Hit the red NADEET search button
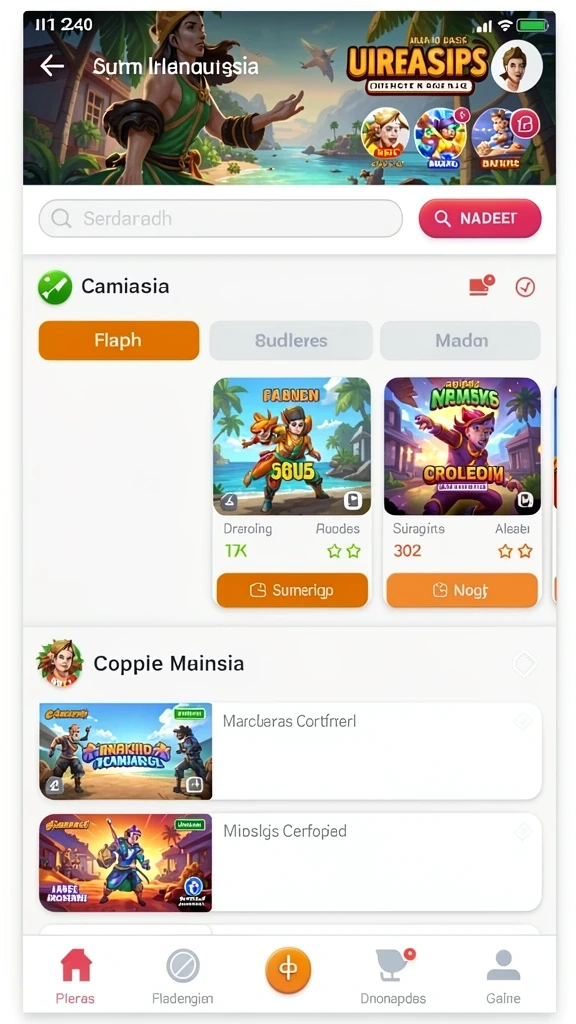The image size is (576, 1024). [x=480, y=218]
